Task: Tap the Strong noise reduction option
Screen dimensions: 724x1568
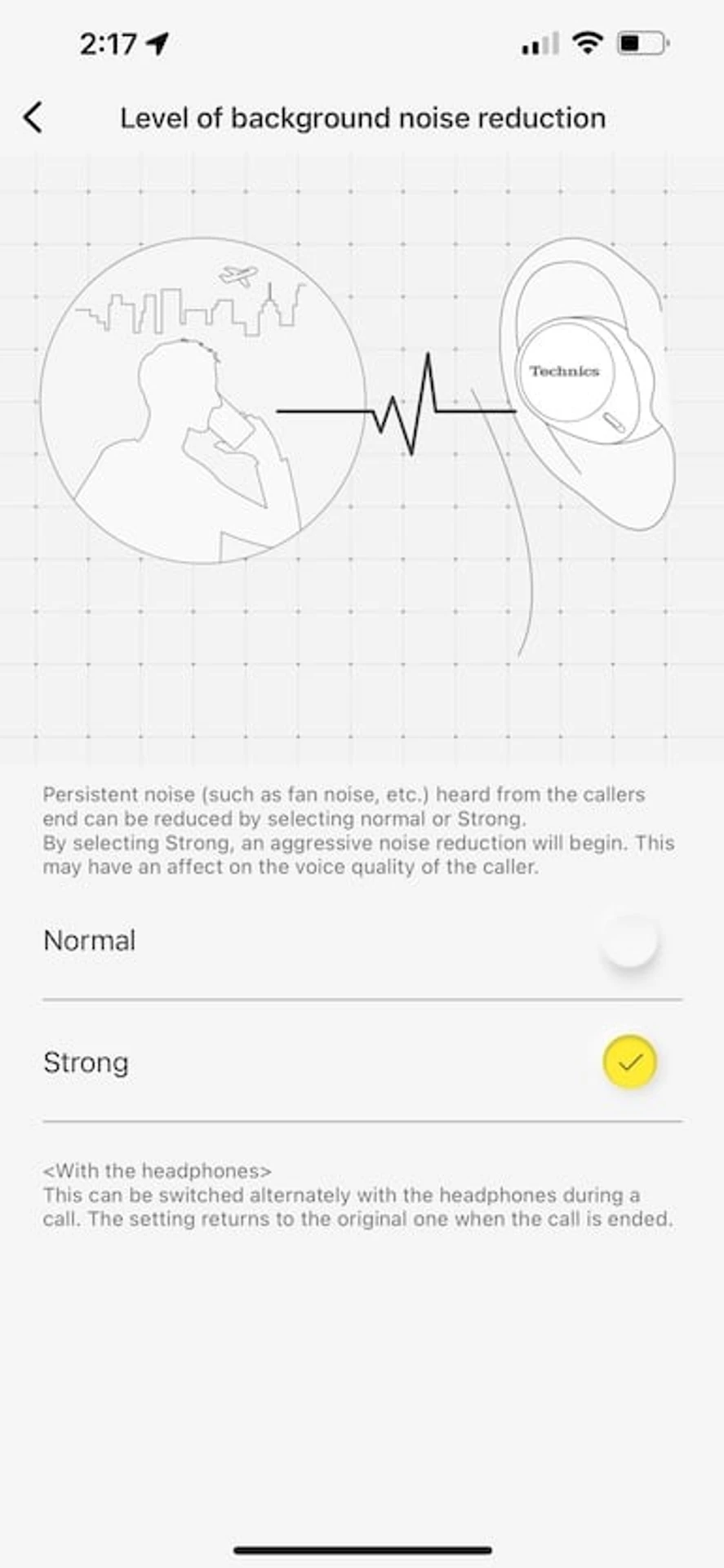Action: pyautogui.click(x=629, y=1062)
